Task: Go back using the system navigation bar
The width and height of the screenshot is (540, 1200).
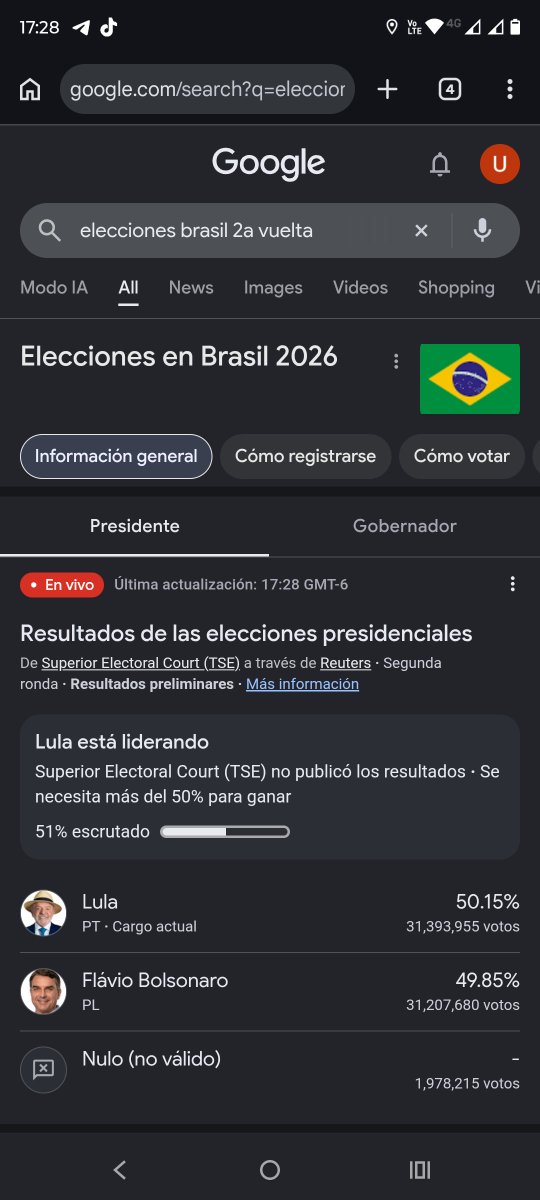Action: coord(120,1169)
